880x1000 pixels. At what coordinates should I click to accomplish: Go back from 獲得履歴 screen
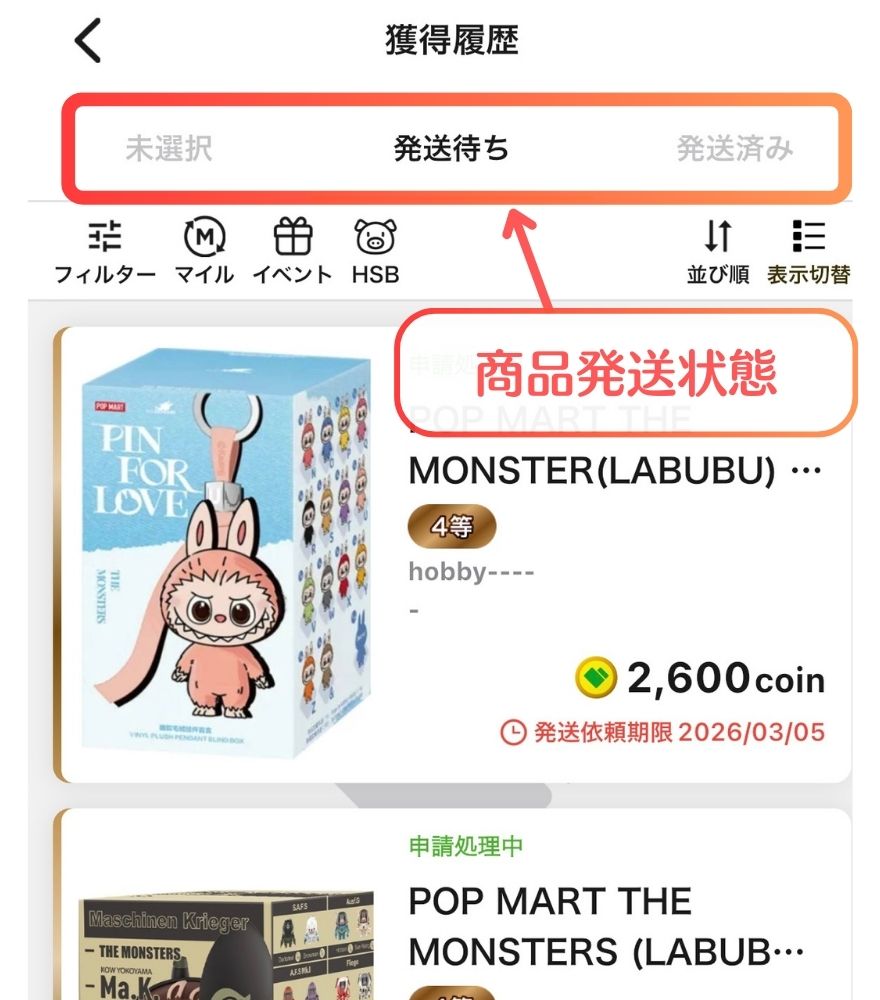coord(89,42)
